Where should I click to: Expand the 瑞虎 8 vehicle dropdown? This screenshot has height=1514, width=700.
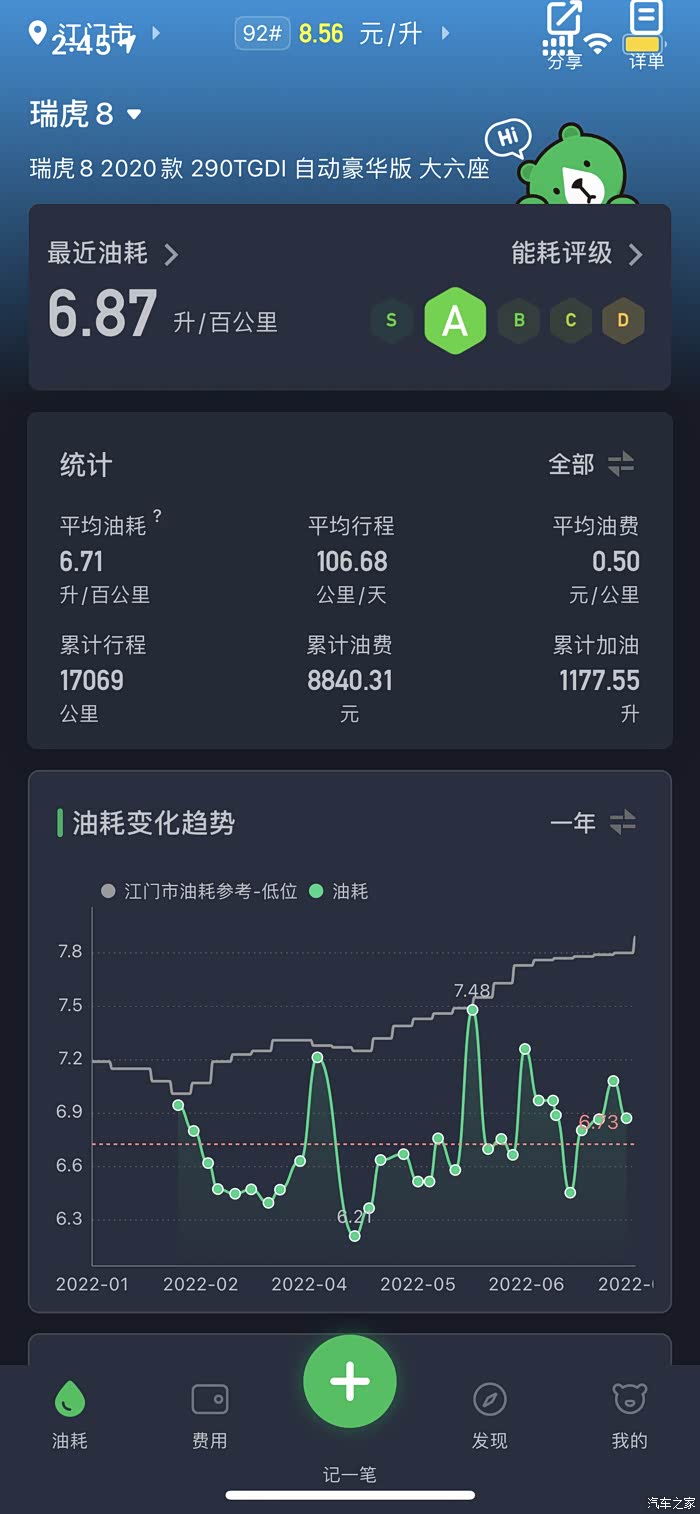coord(86,114)
